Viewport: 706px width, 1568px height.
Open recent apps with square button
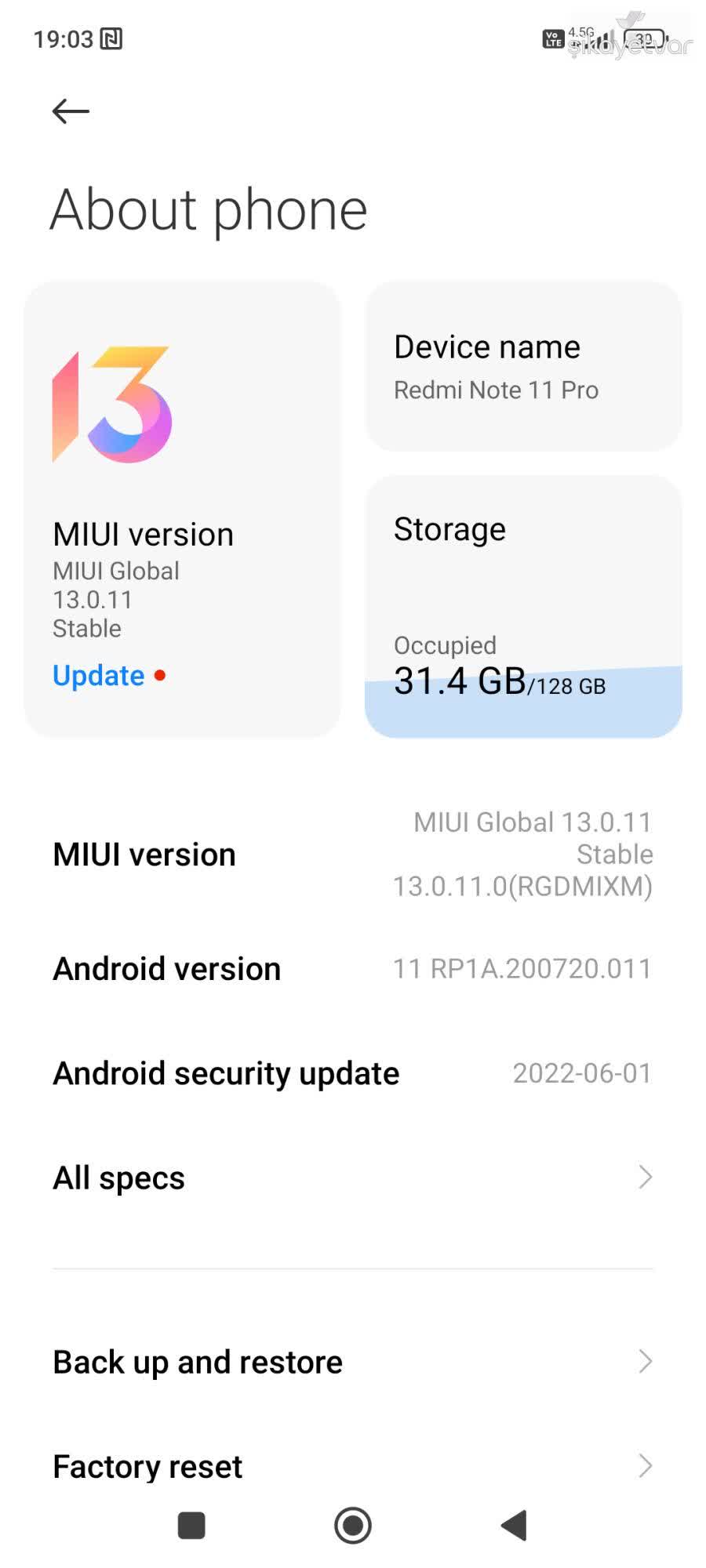click(191, 1526)
